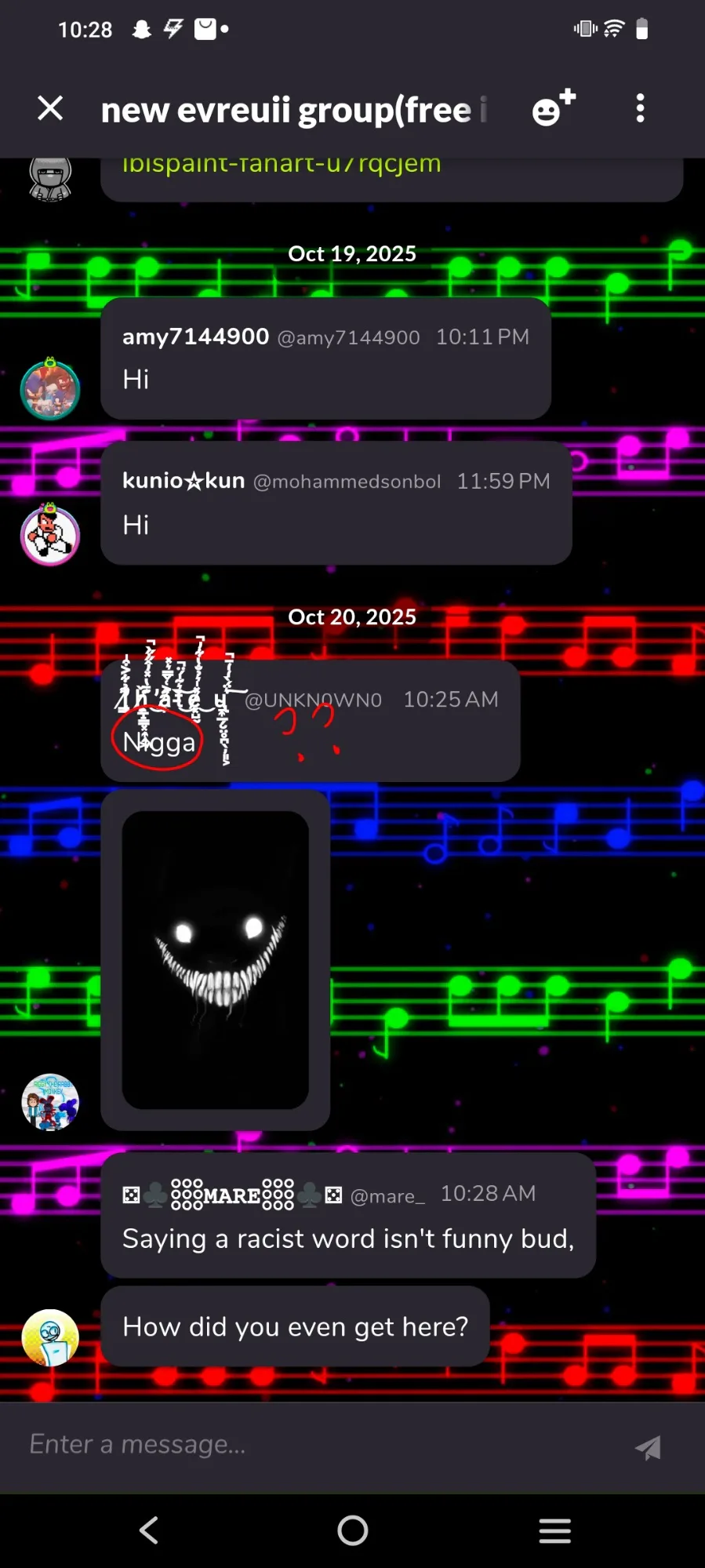The height and width of the screenshot is (1568, 705).
Task: Open the three-dot overflow menu
Action: [x=640, y=108]
